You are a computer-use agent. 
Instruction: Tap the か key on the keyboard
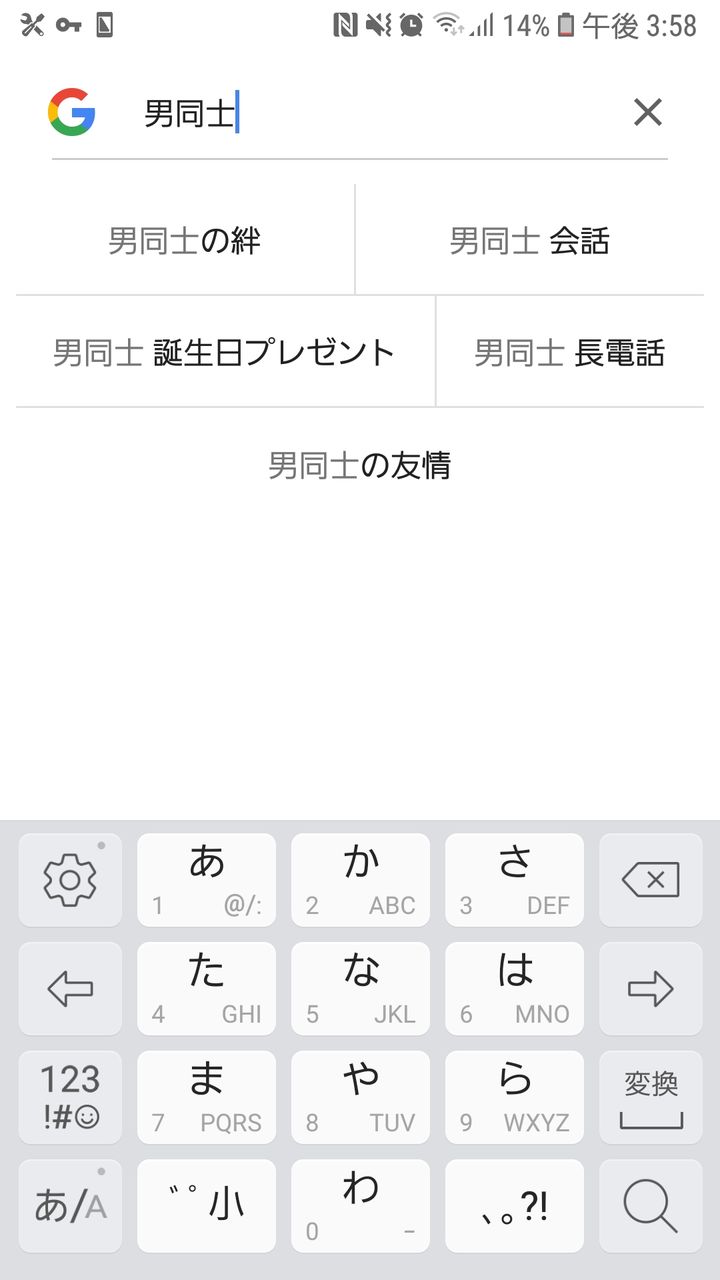pos(360,880)
